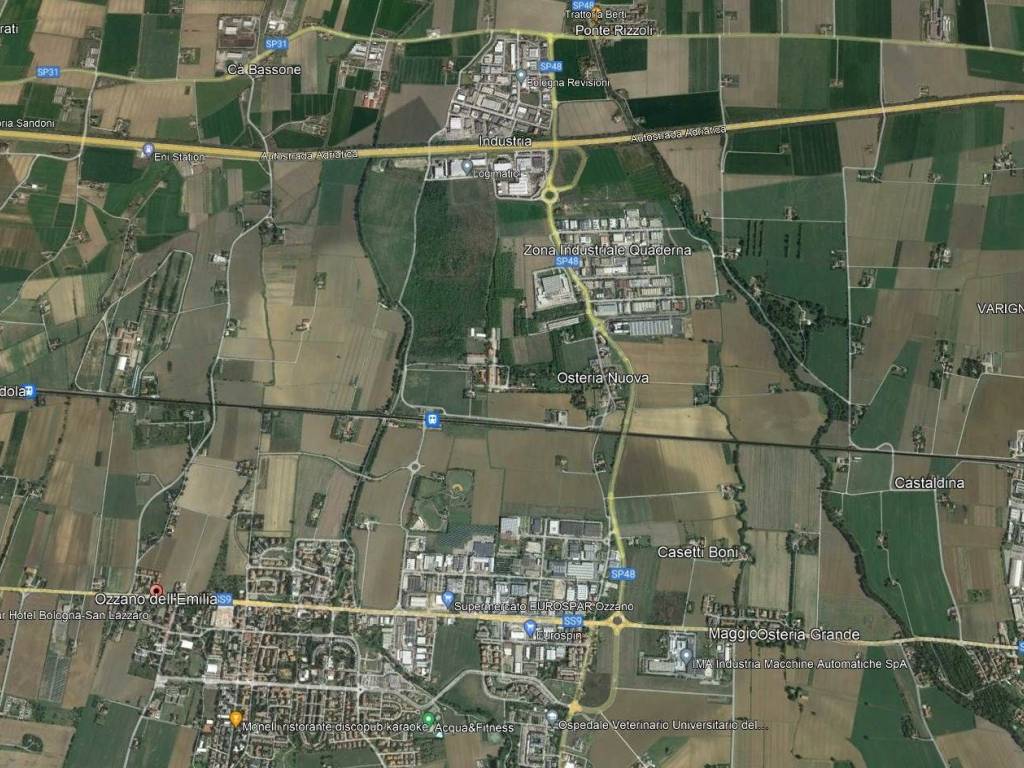Select the Eurospin shopping marker

tap(530, 627)
